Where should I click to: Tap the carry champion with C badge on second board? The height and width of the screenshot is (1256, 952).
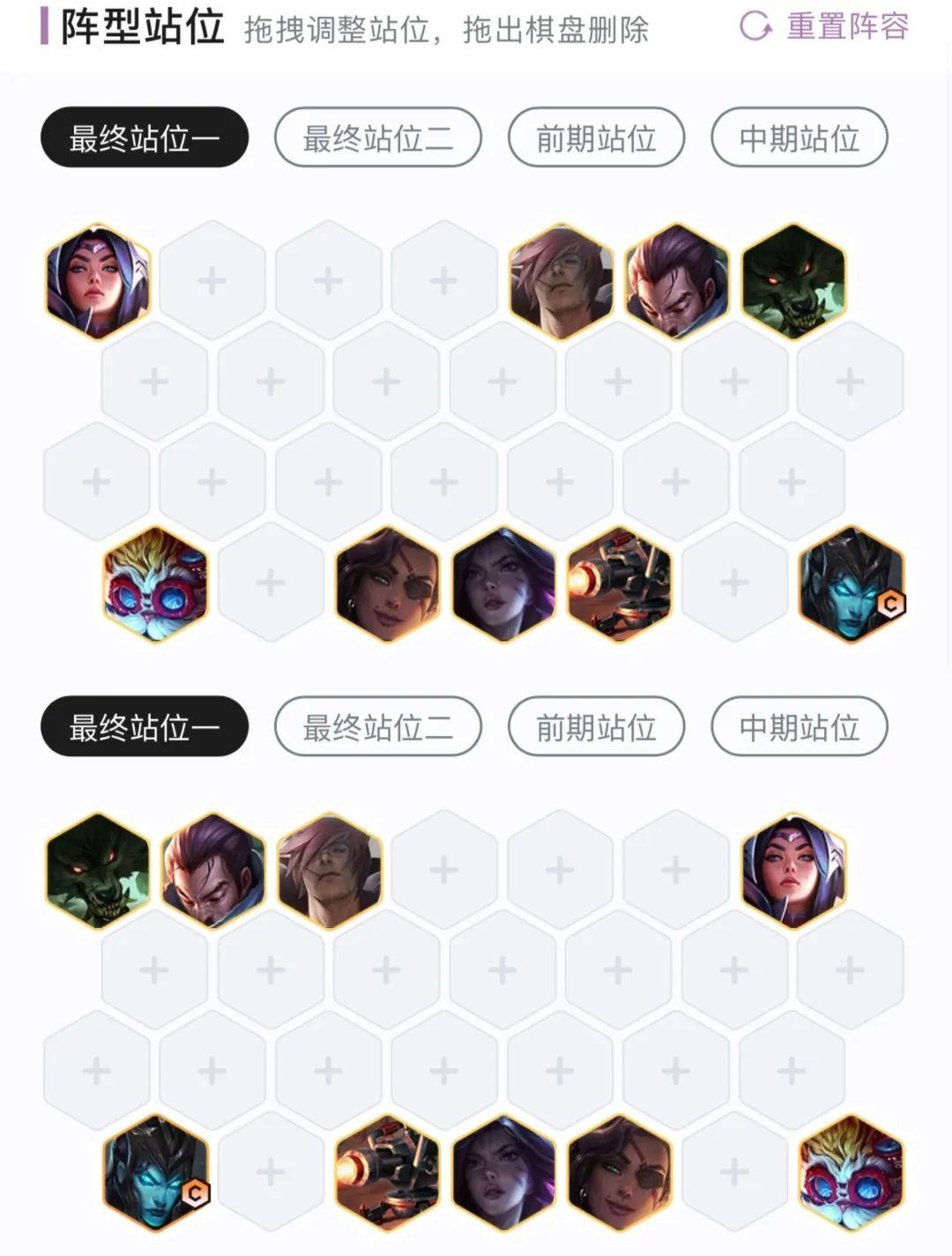(x=156, y=1172)
